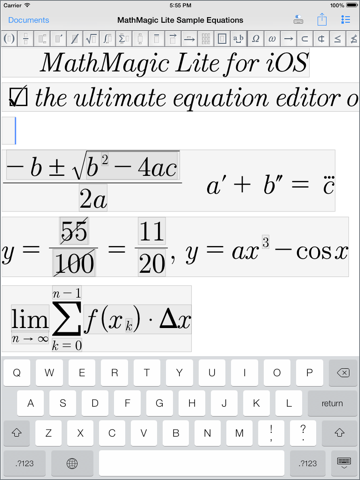The width and height of the screenshot is (360, 480).
Task: Open the summation template palette
Action: point(124,39)
